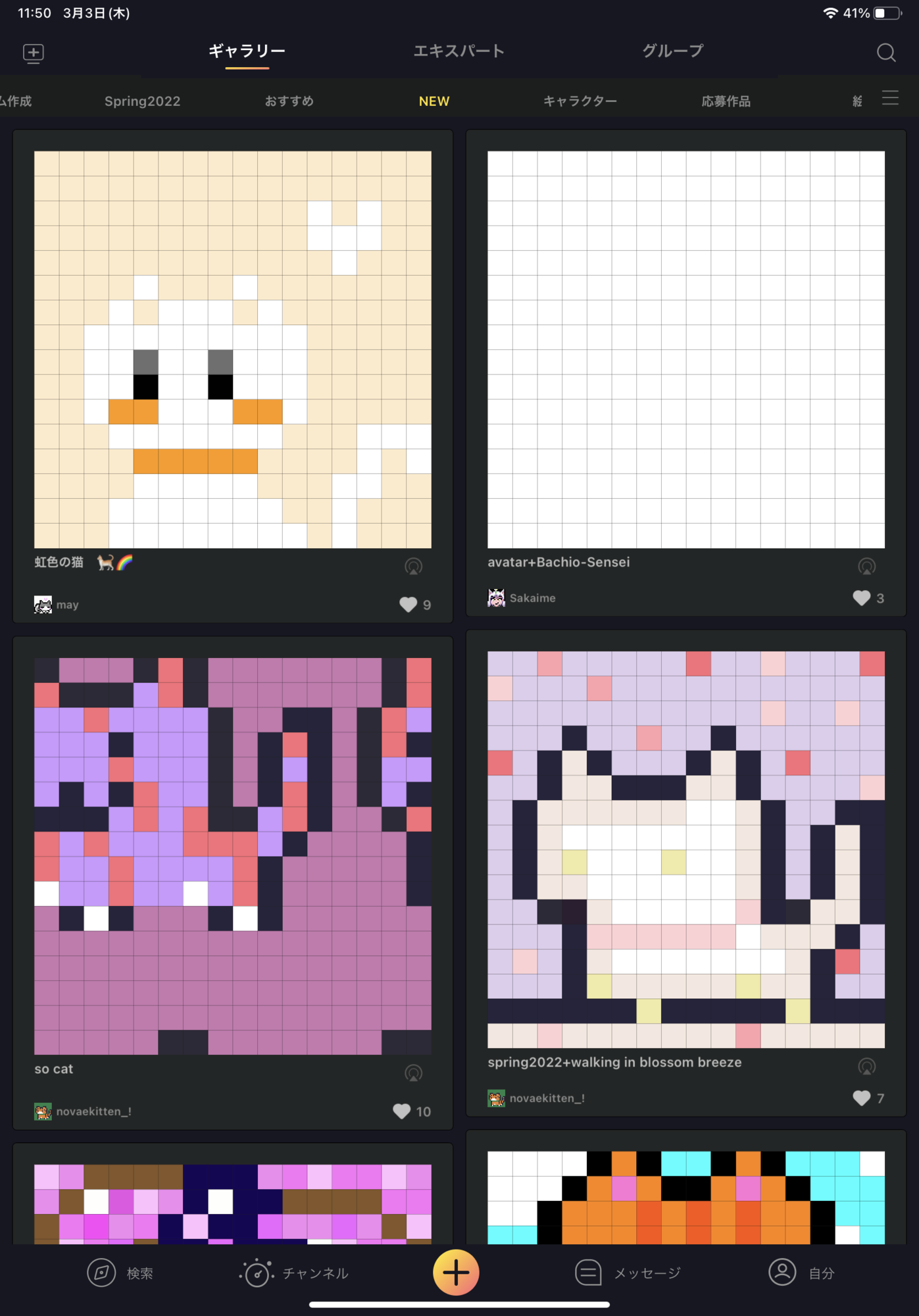This screenshot has width=919, height=1316.
Task: Create a new artwork with plus button
Action: [x=456, y=1272]
